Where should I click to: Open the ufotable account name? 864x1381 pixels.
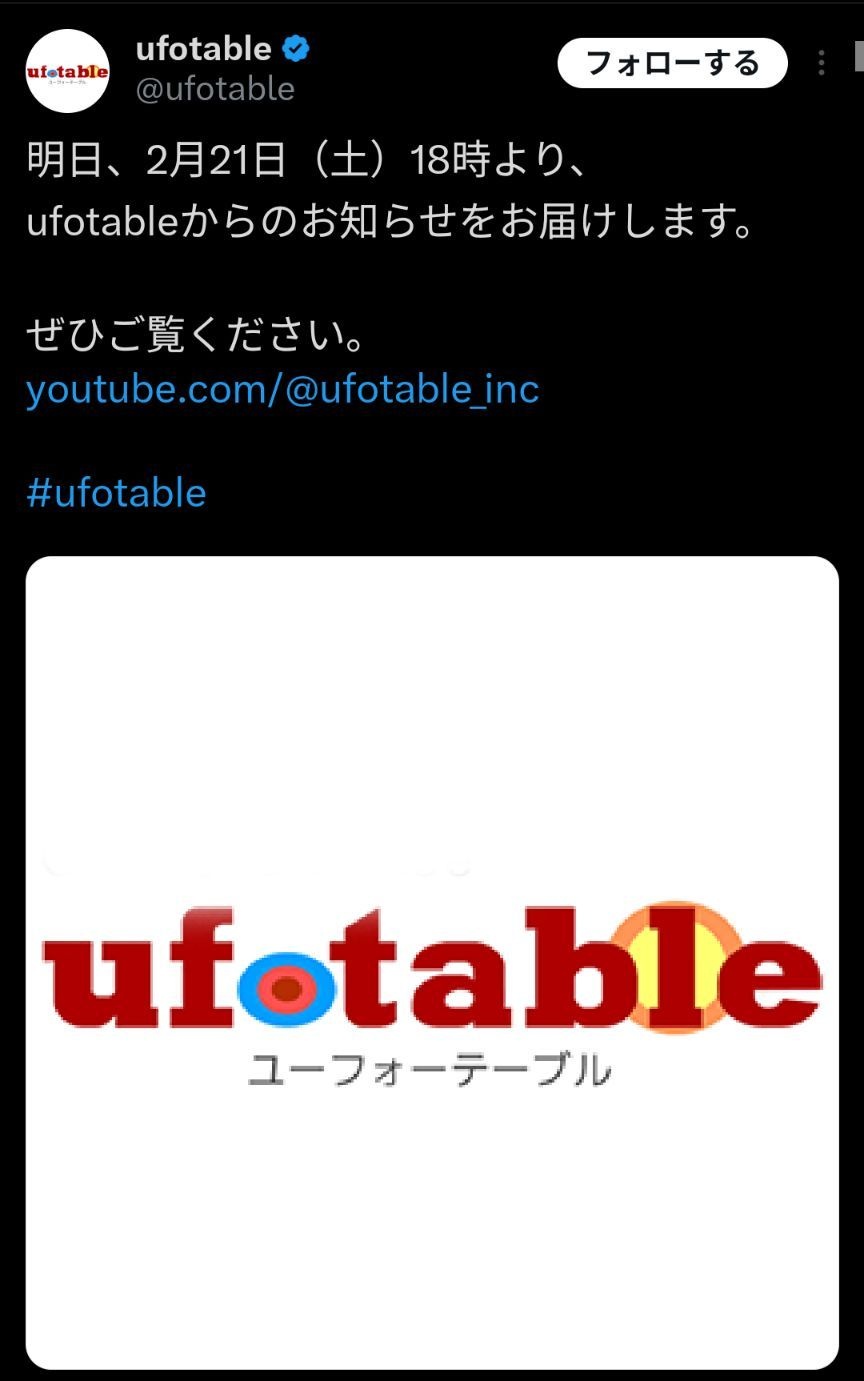[204, 49]
